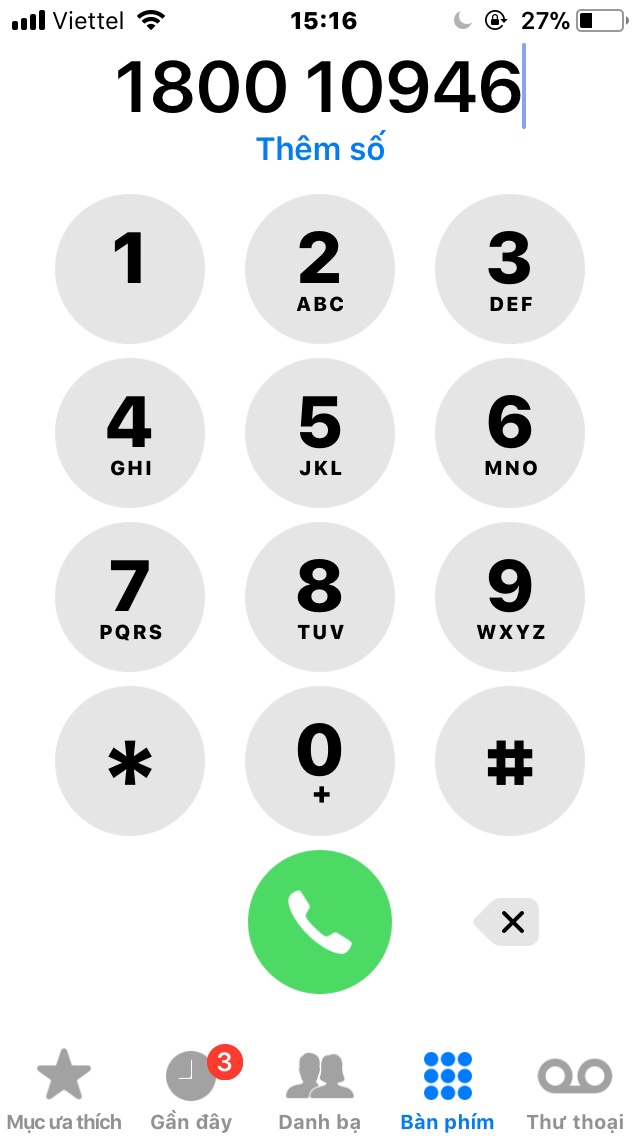639x1136 pixels.
Task: Select the Bàn phím tab
Action: pos(447,1090)
